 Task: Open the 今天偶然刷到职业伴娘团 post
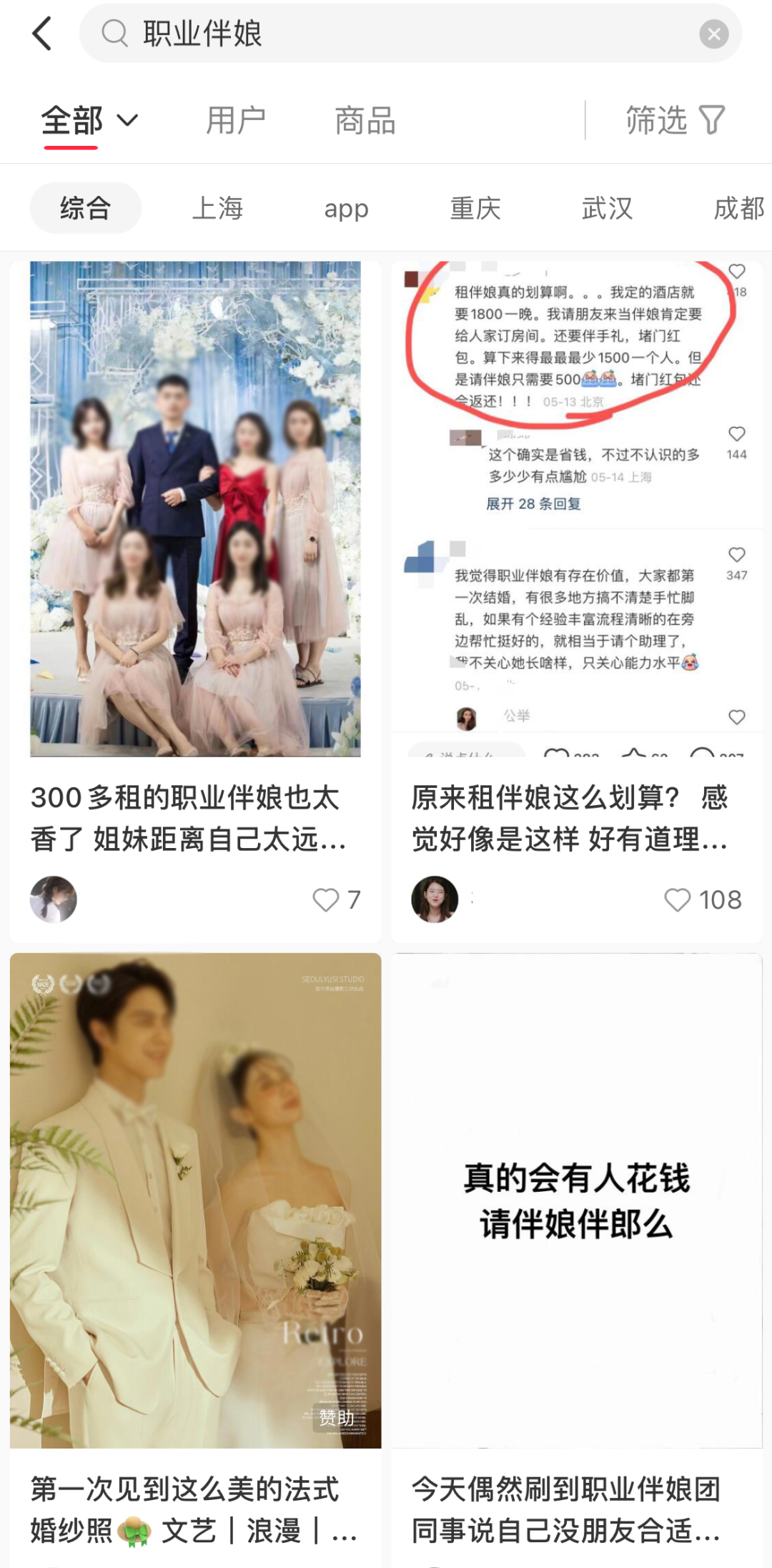tap(576, 1200)
